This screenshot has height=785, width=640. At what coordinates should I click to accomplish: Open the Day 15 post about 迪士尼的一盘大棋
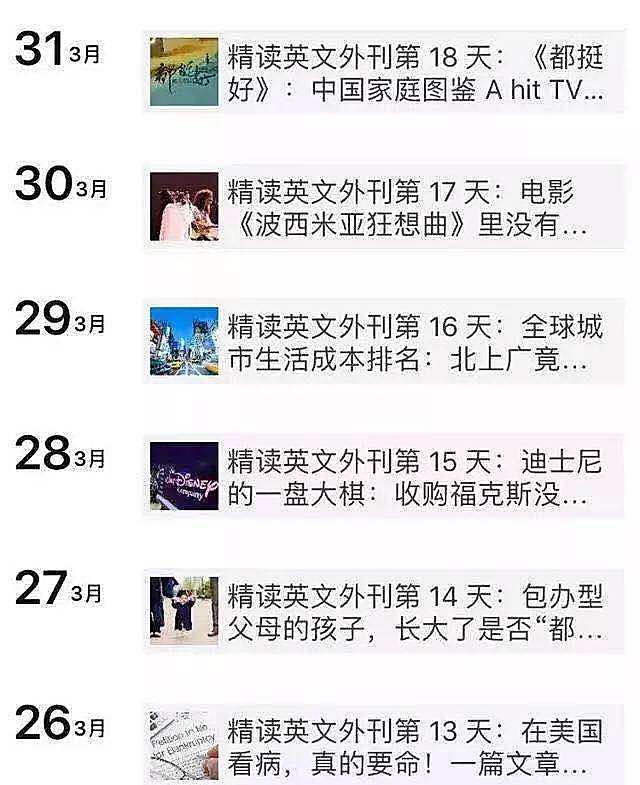coord(415,477)
